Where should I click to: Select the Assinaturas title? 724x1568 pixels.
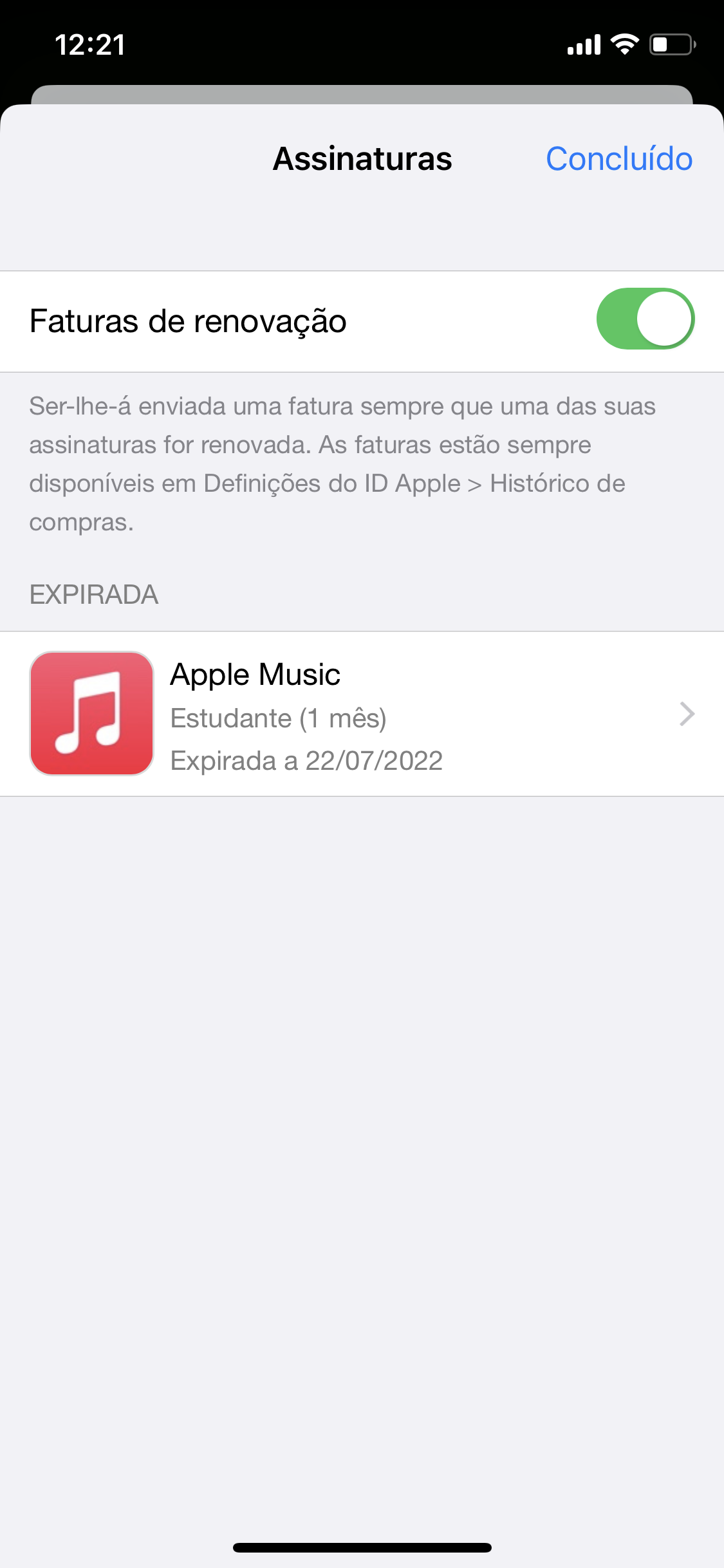pyautogui.click(x=362, y=159)
